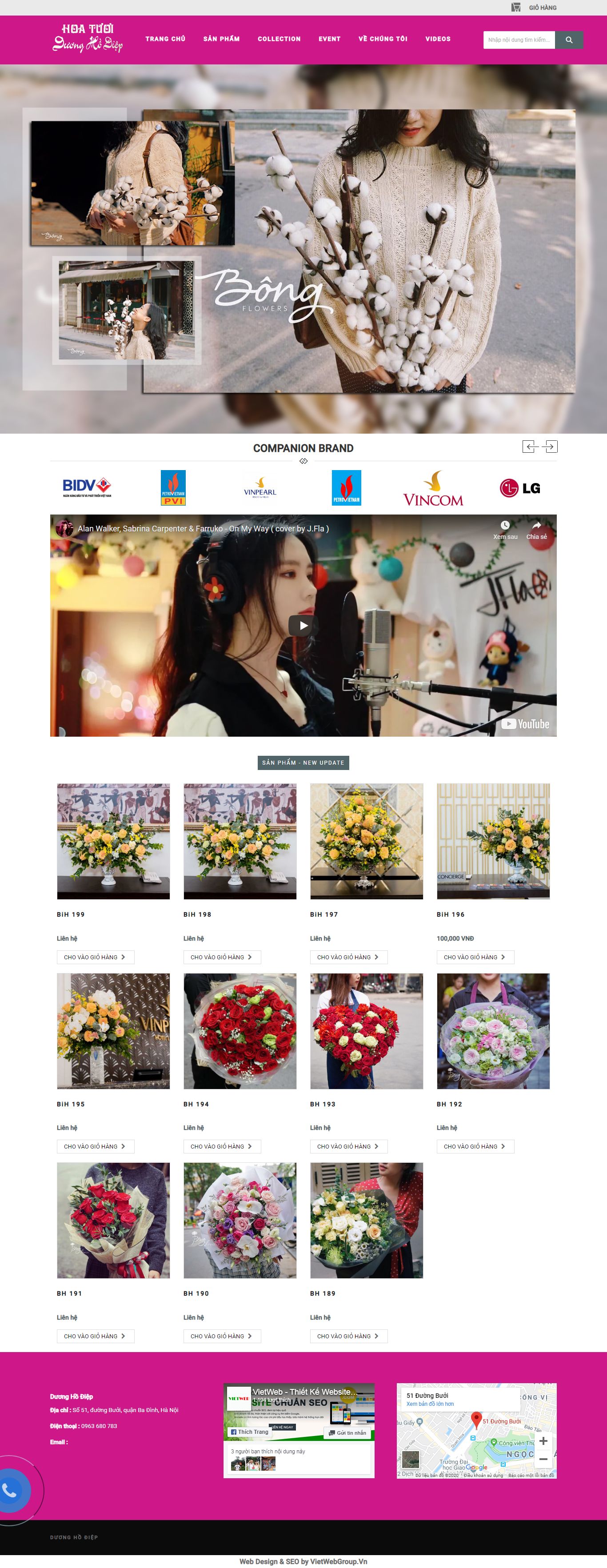The width and height of the screenshot is (607, 1568).
Task: Play the J.Fla cover video
Action: pos(303,625)
